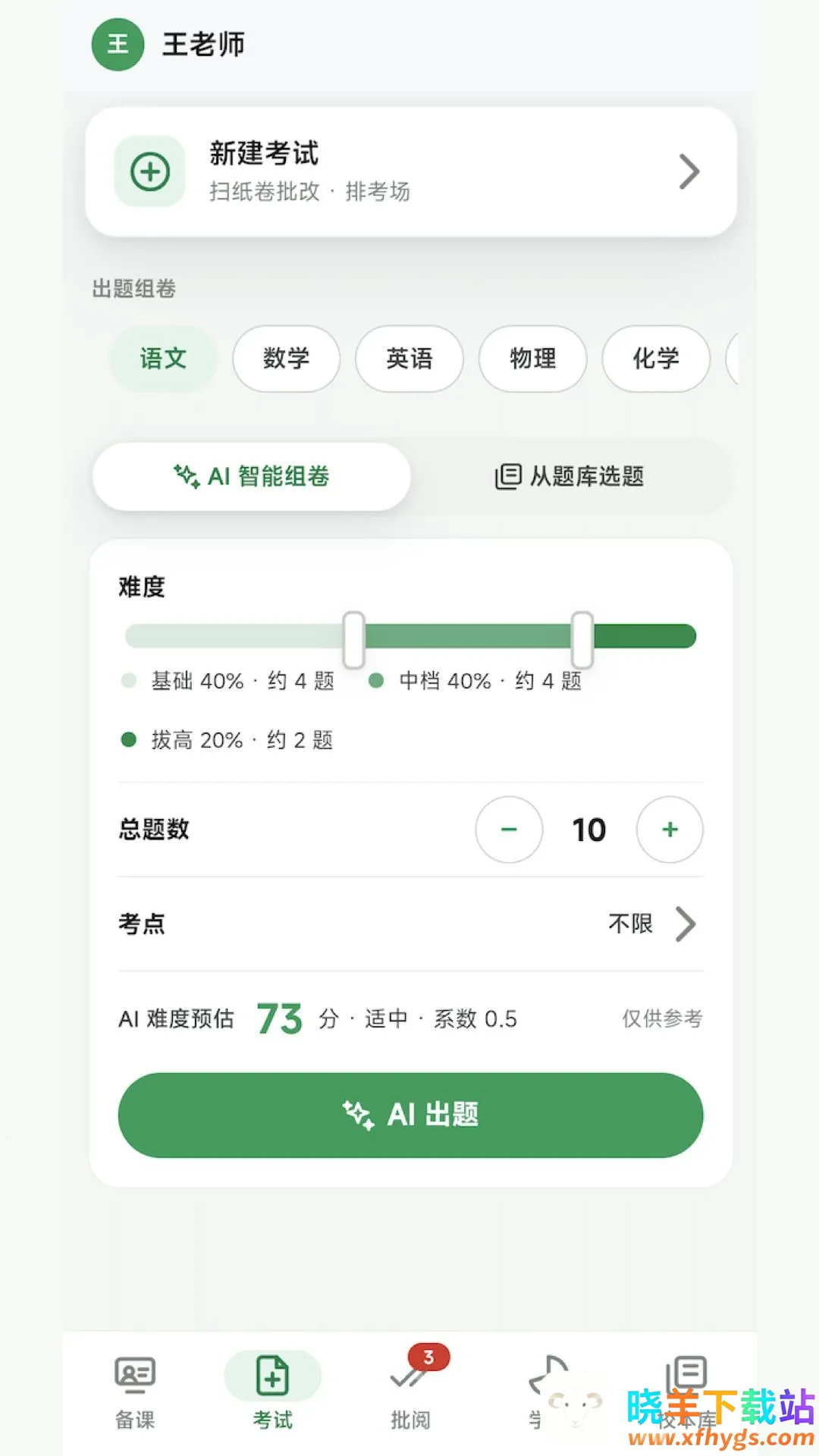Tap the AI 出题 button
The height and width of the screenshot is (1456, 819).
tap(411, 1115)
